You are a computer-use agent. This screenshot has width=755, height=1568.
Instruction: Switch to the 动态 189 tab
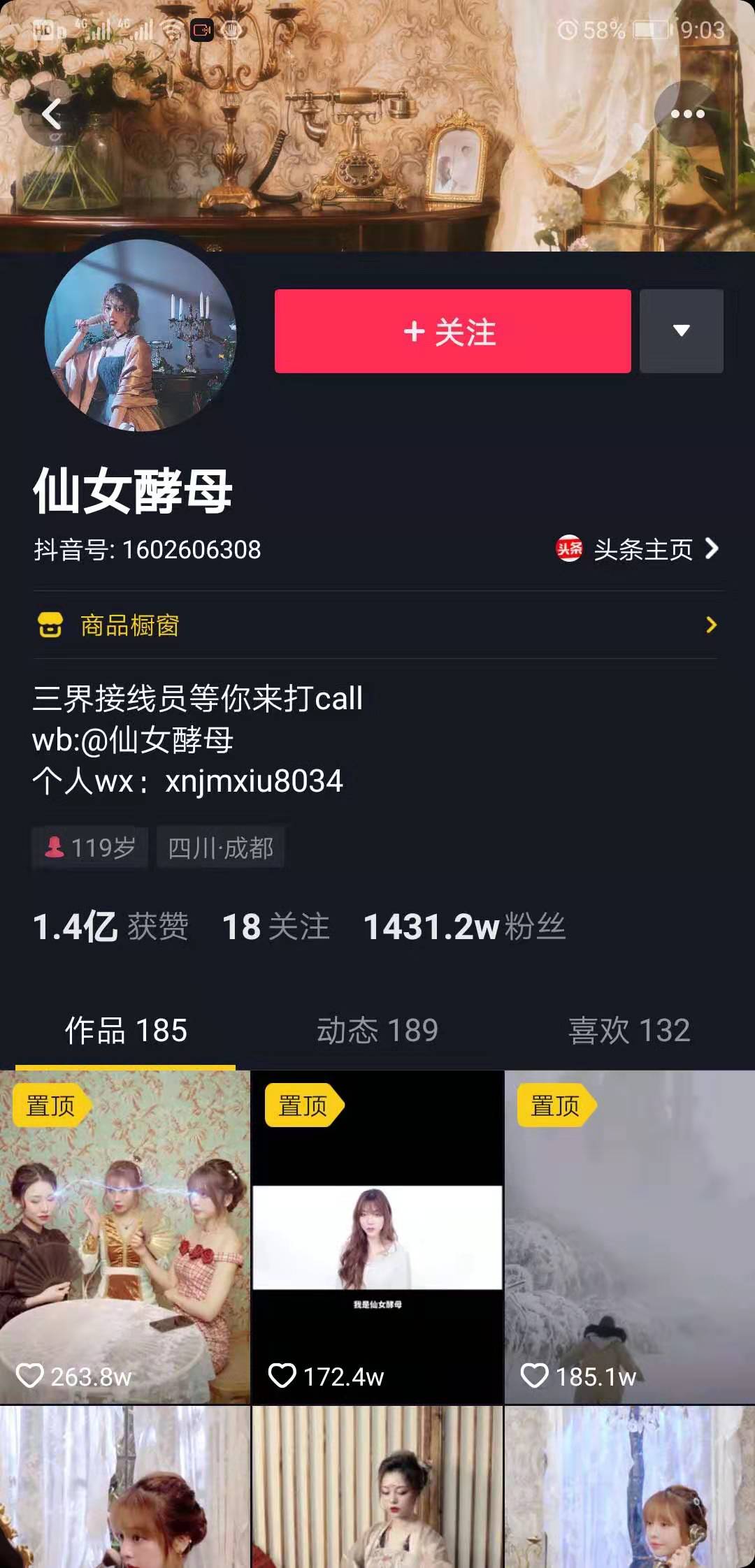click(x=377, y=1030)
